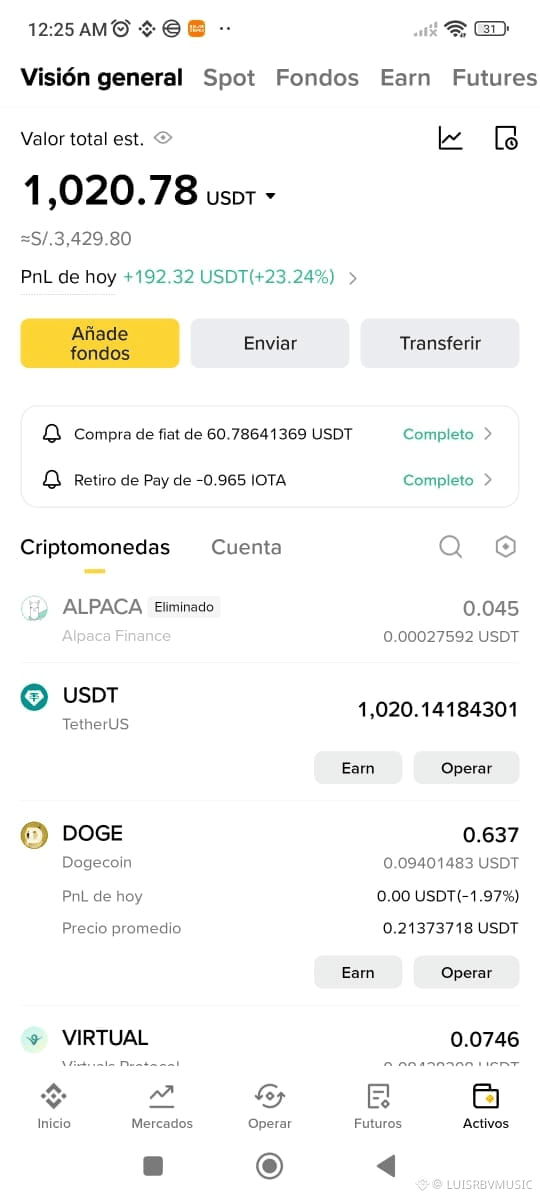Viewport: 540px width, 1200px height.
Task: Go to Futuros in the bottom navigation
Action: (x=378, y=1106)
